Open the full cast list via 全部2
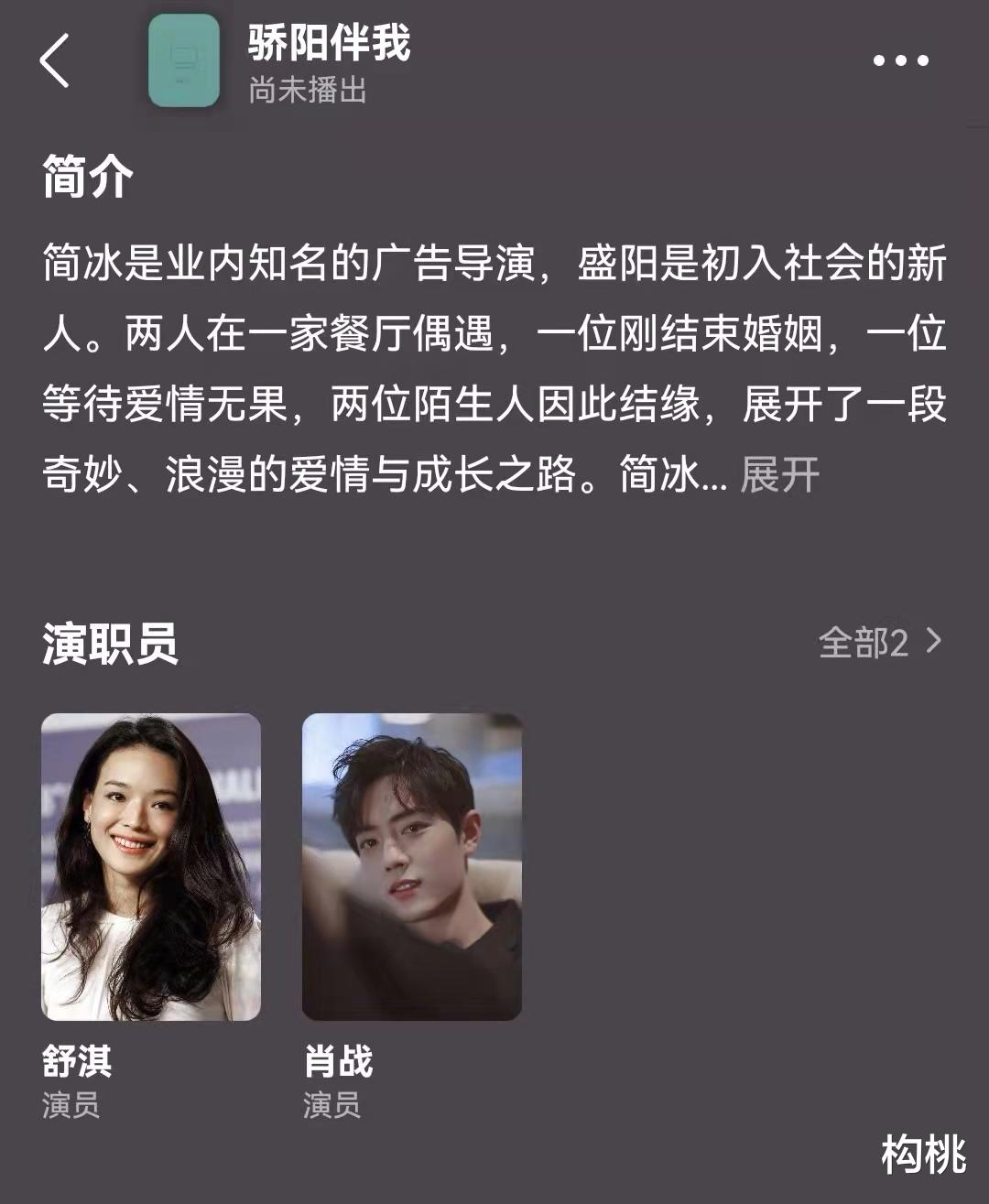This screenshot has width=989, height=1204. (x=864, y=644)
